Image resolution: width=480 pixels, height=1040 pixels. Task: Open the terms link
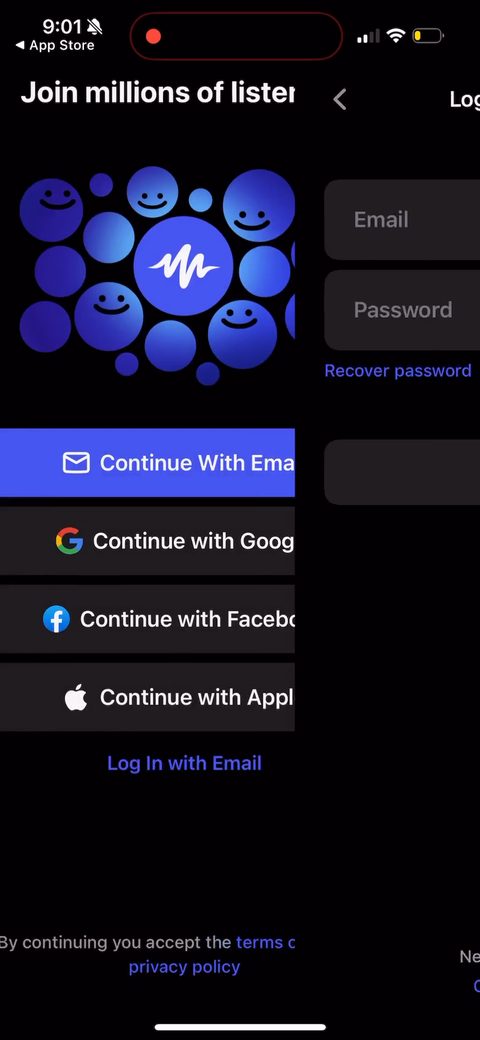click(265, 942)
